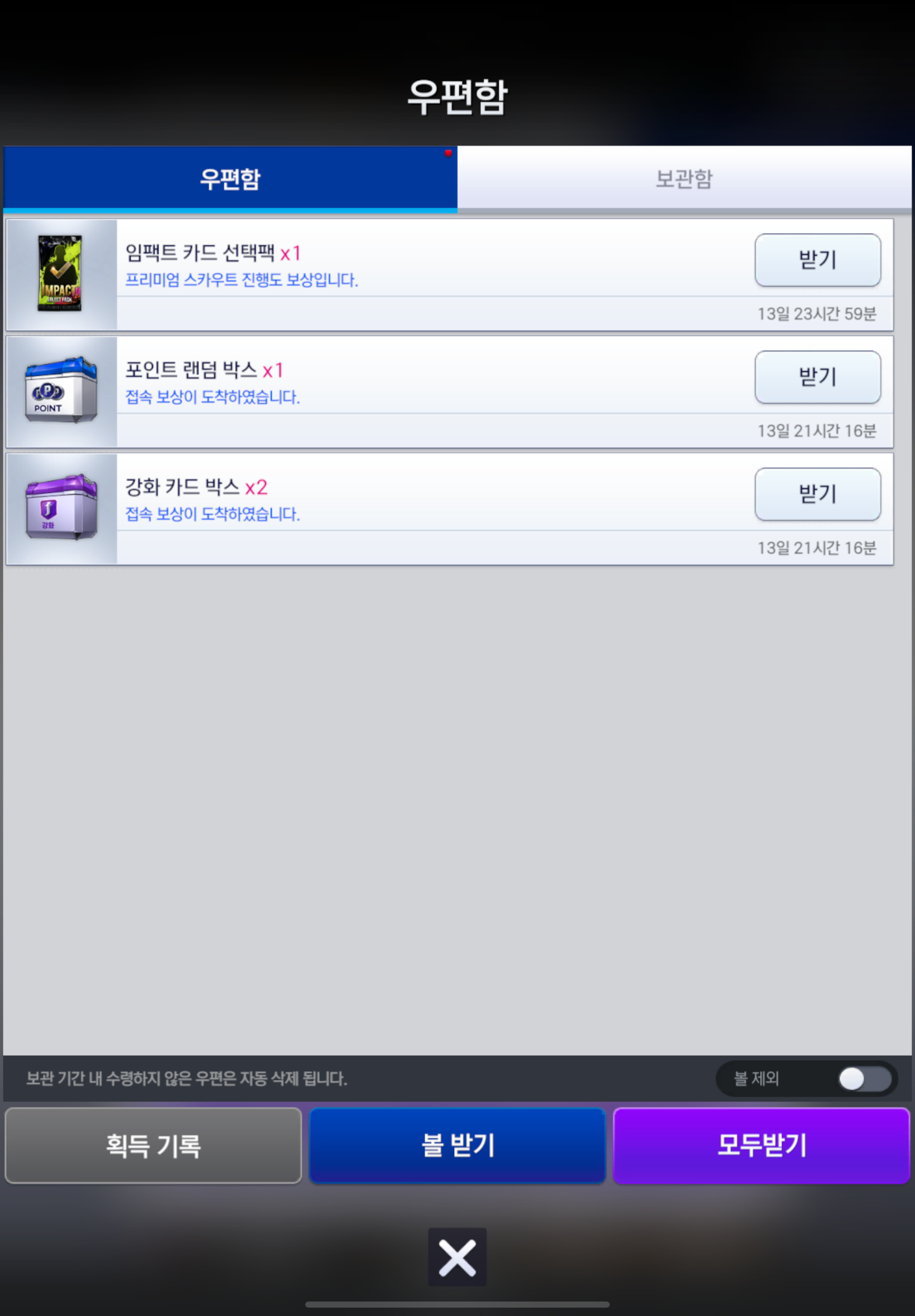Close the mailbox with the X button
This screenshot has height=1316, width=915.
(457, 1257)
